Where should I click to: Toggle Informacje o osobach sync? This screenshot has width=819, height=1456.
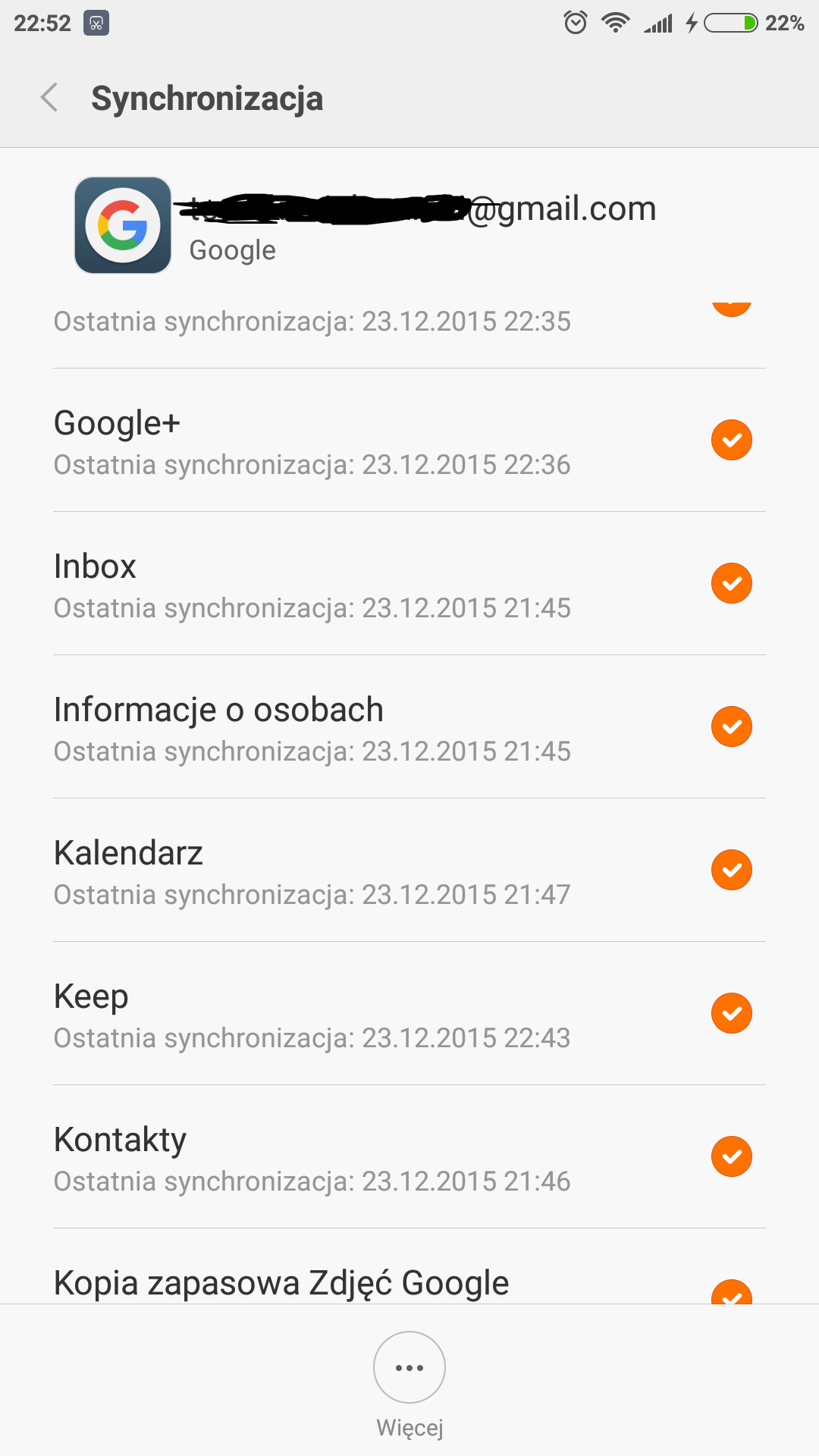coord(731,726)
